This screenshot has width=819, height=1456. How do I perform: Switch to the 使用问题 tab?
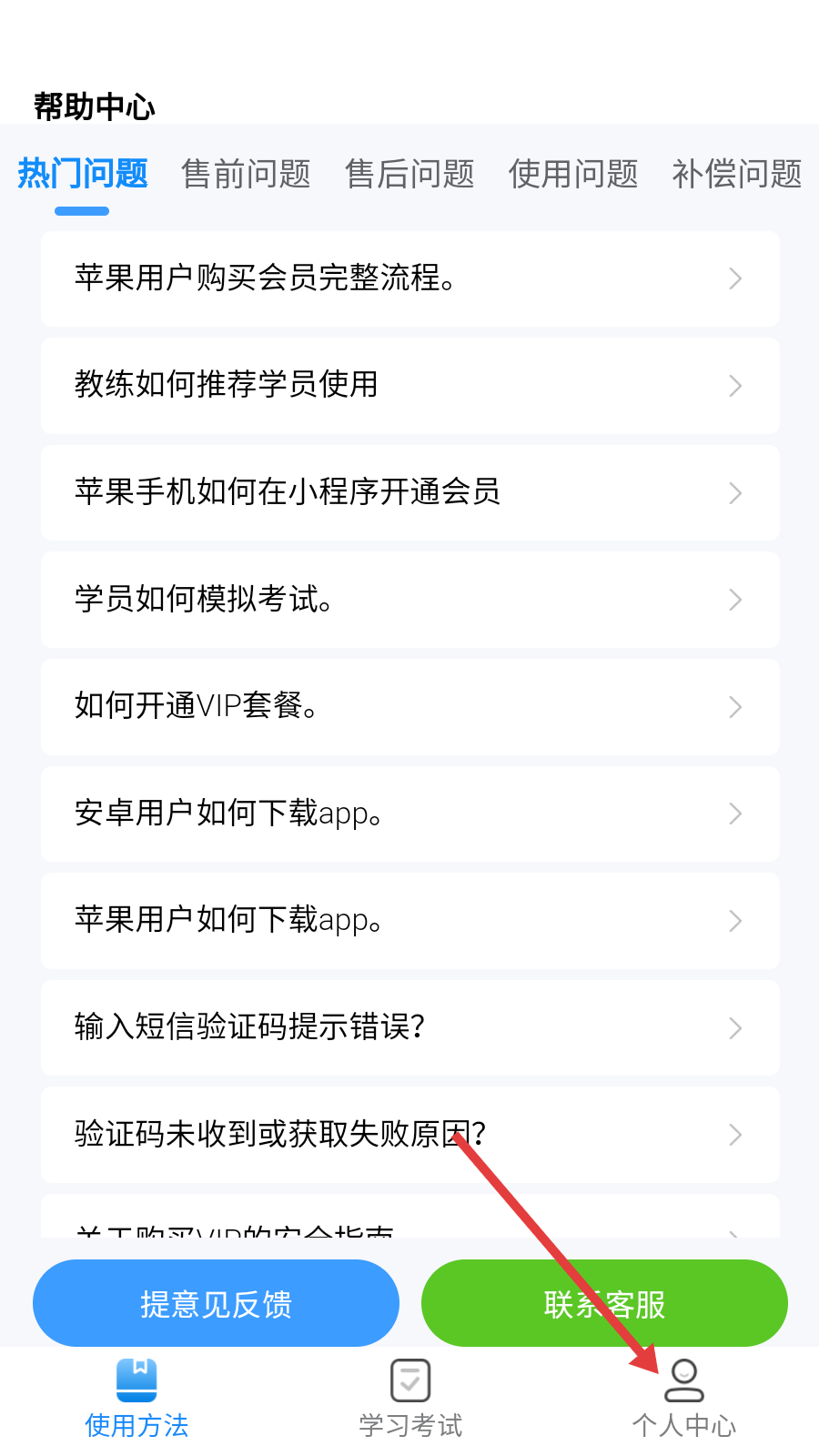click(x=573, y=173)
